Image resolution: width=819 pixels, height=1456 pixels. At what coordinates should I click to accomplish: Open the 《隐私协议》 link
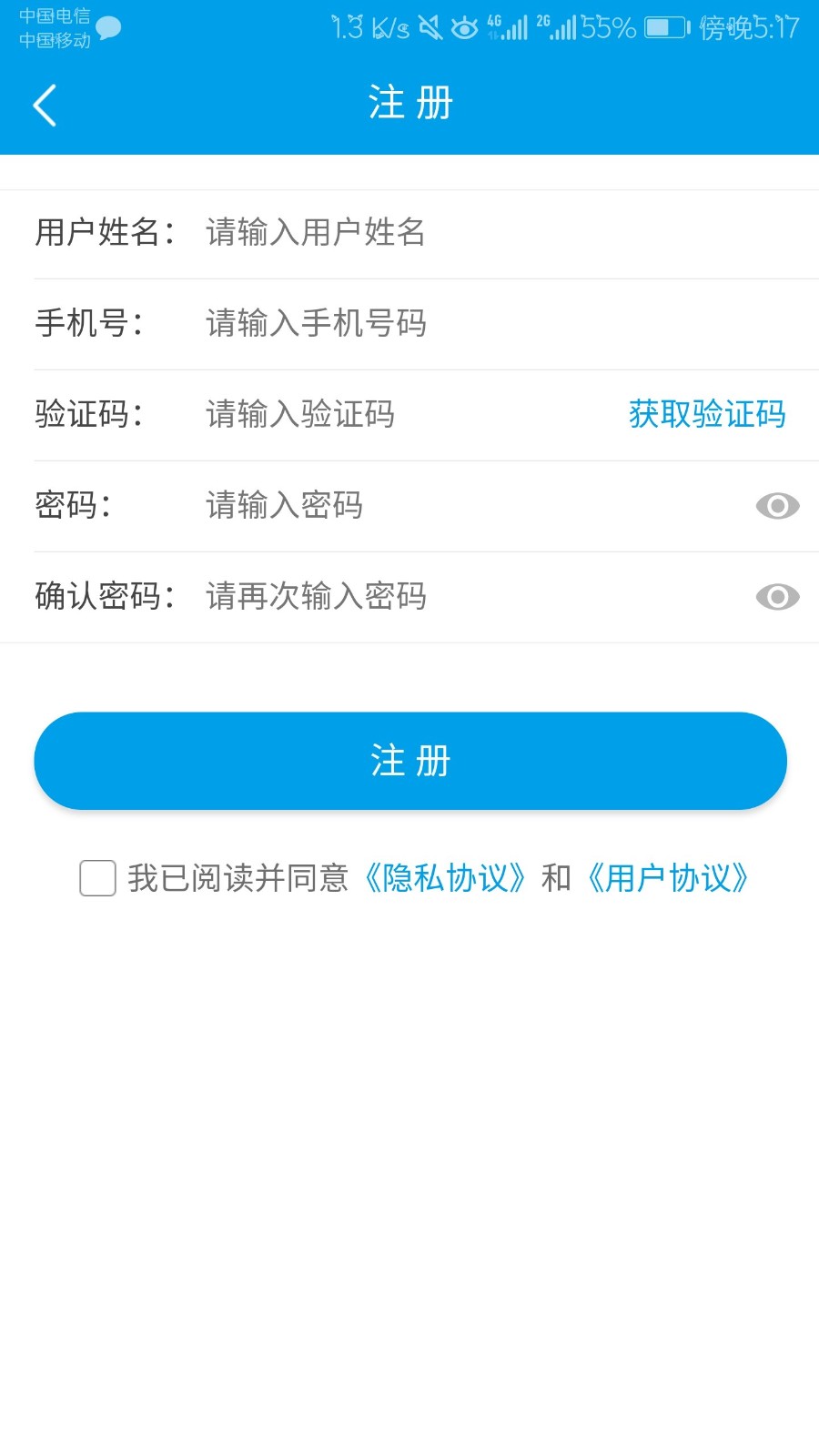pos(446,878)
